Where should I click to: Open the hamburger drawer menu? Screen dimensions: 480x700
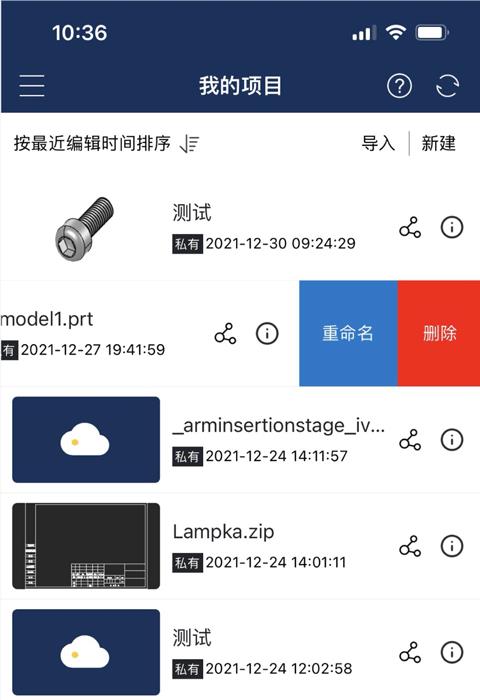[32, 85]
